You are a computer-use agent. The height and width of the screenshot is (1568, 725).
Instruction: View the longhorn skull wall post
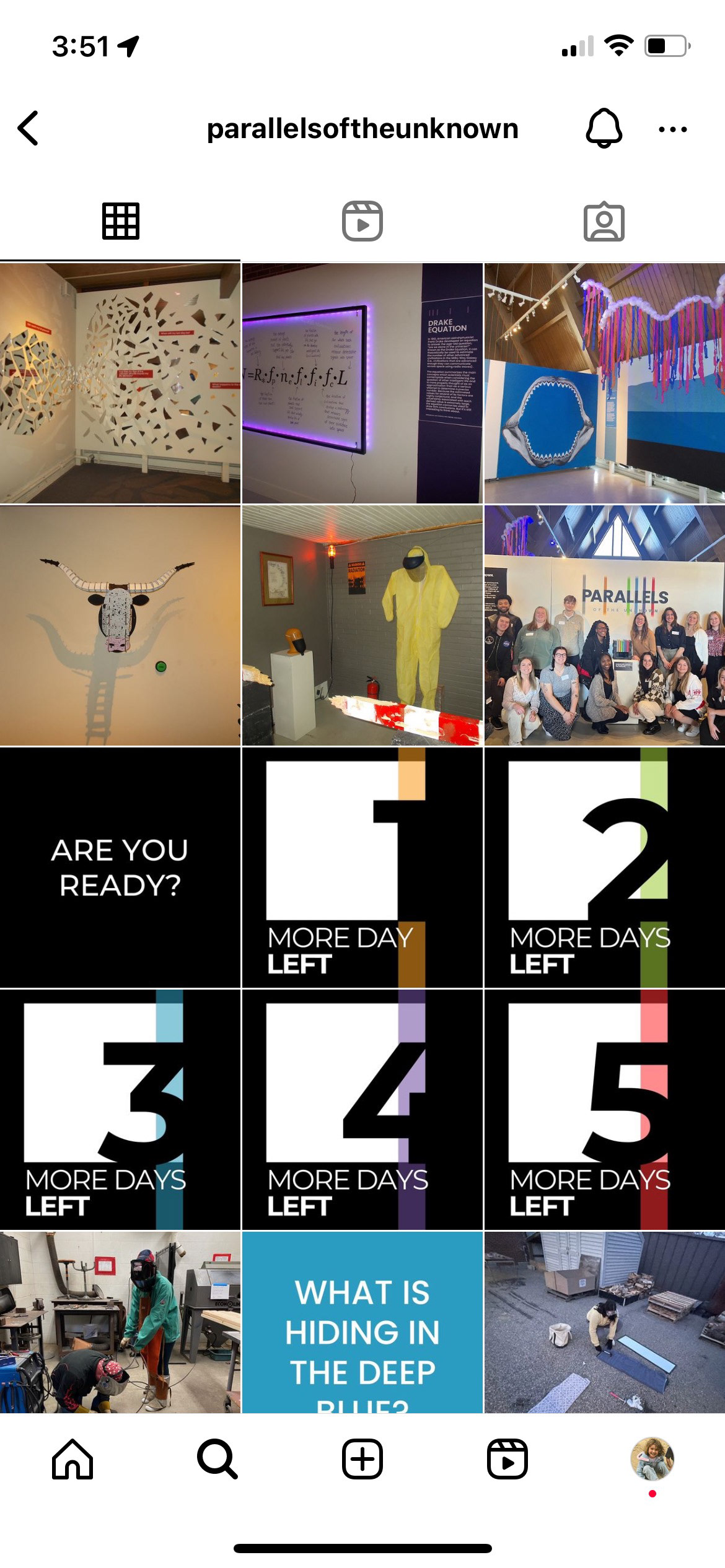point(120,625)
